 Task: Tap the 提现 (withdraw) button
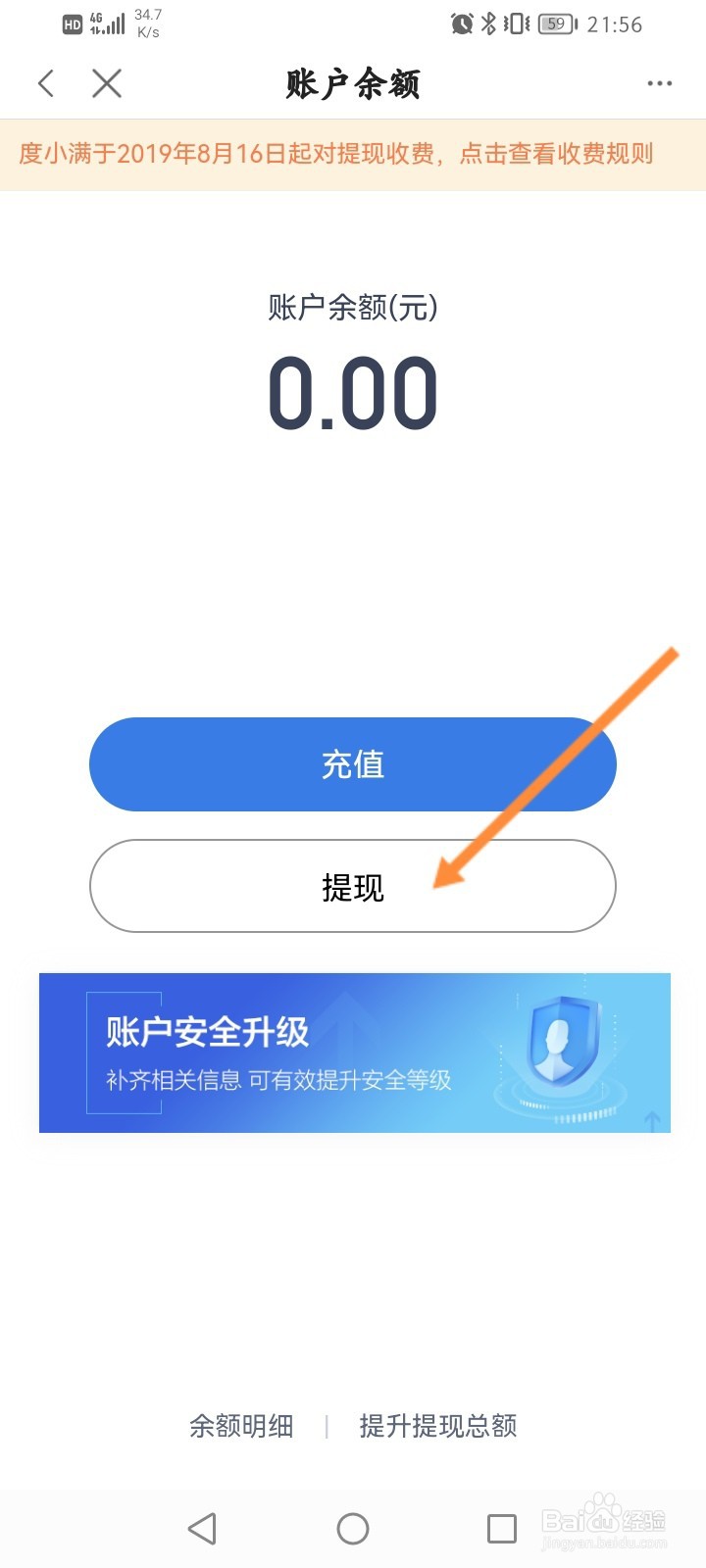point(353,886)
